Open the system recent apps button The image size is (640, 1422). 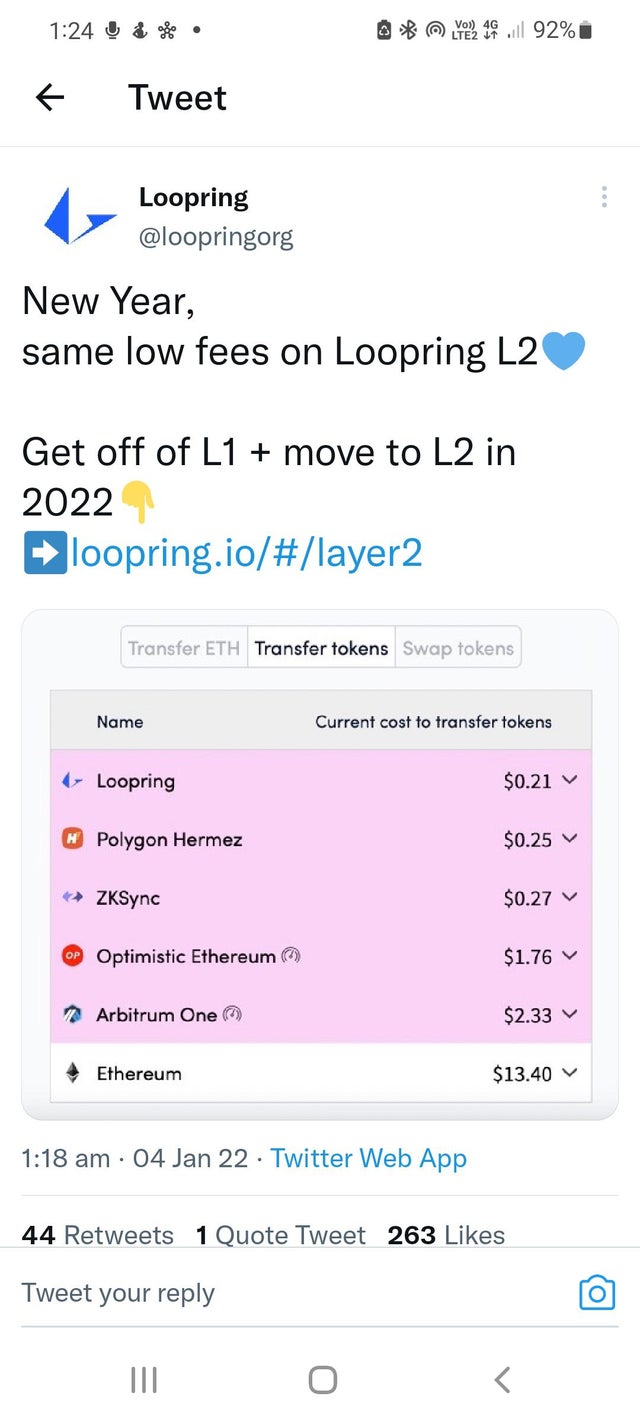pos(144,1380)
